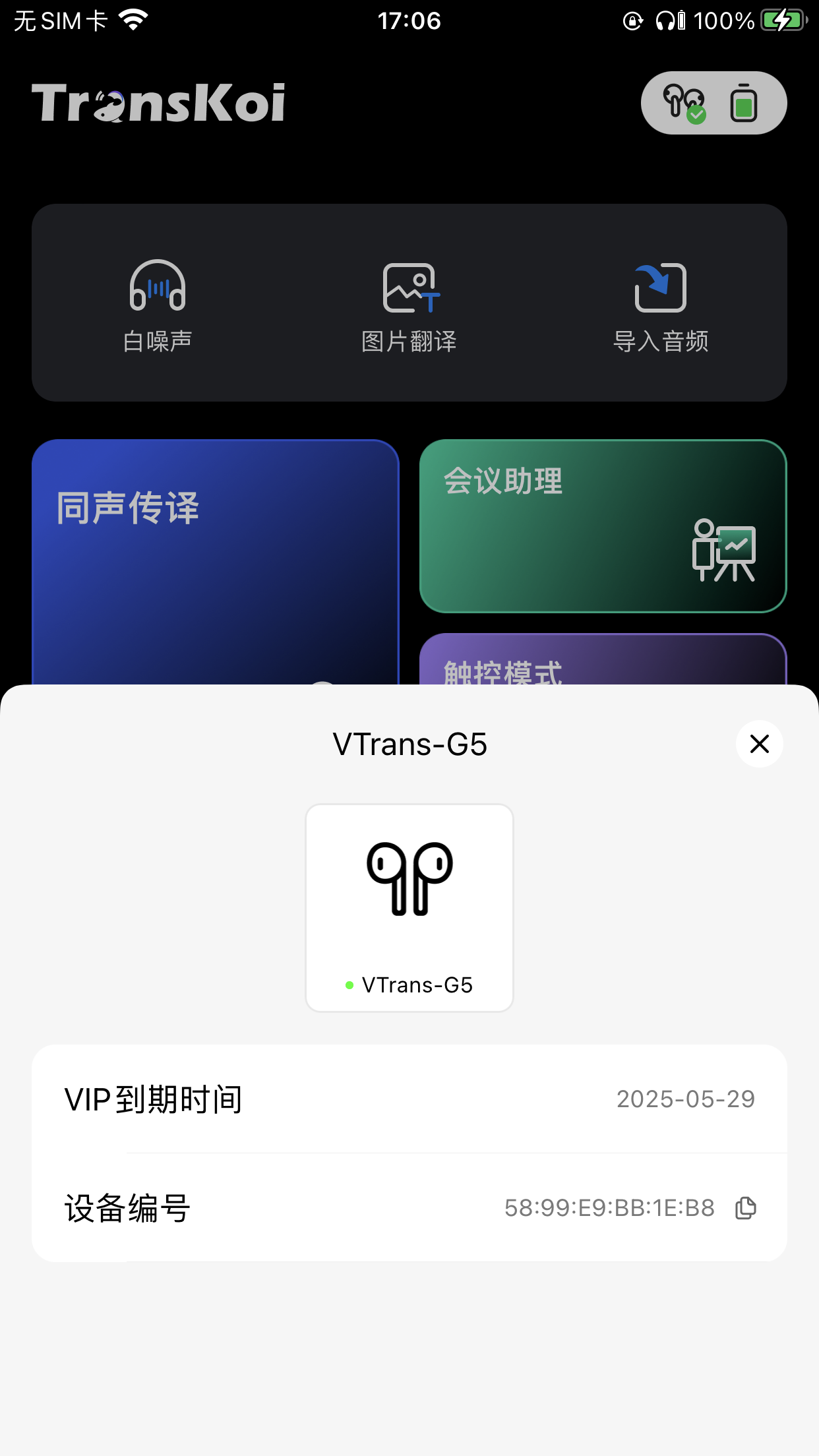Click the TransKoi app logo

tap(158, 103)
